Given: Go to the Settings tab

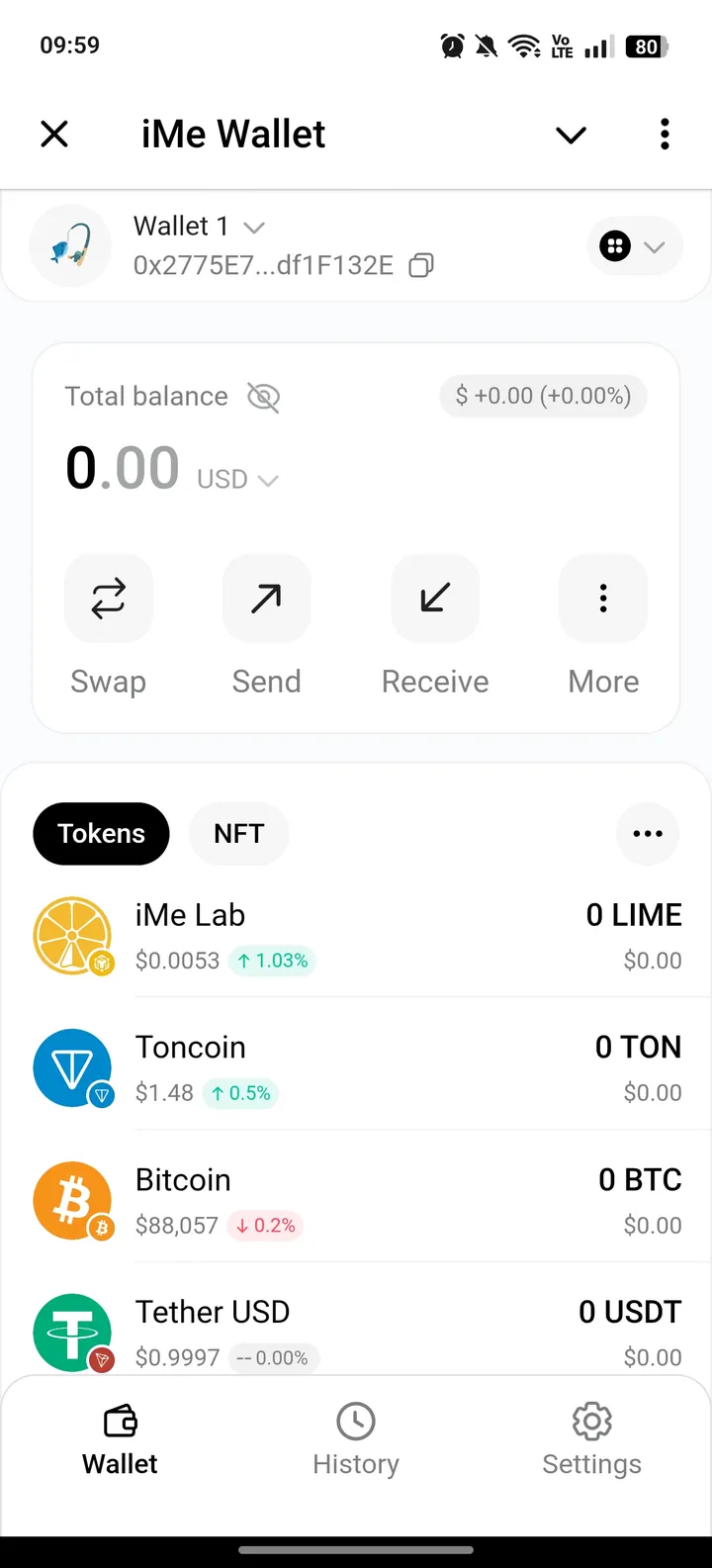Looking at the screenshot, I should (591, 1439).
